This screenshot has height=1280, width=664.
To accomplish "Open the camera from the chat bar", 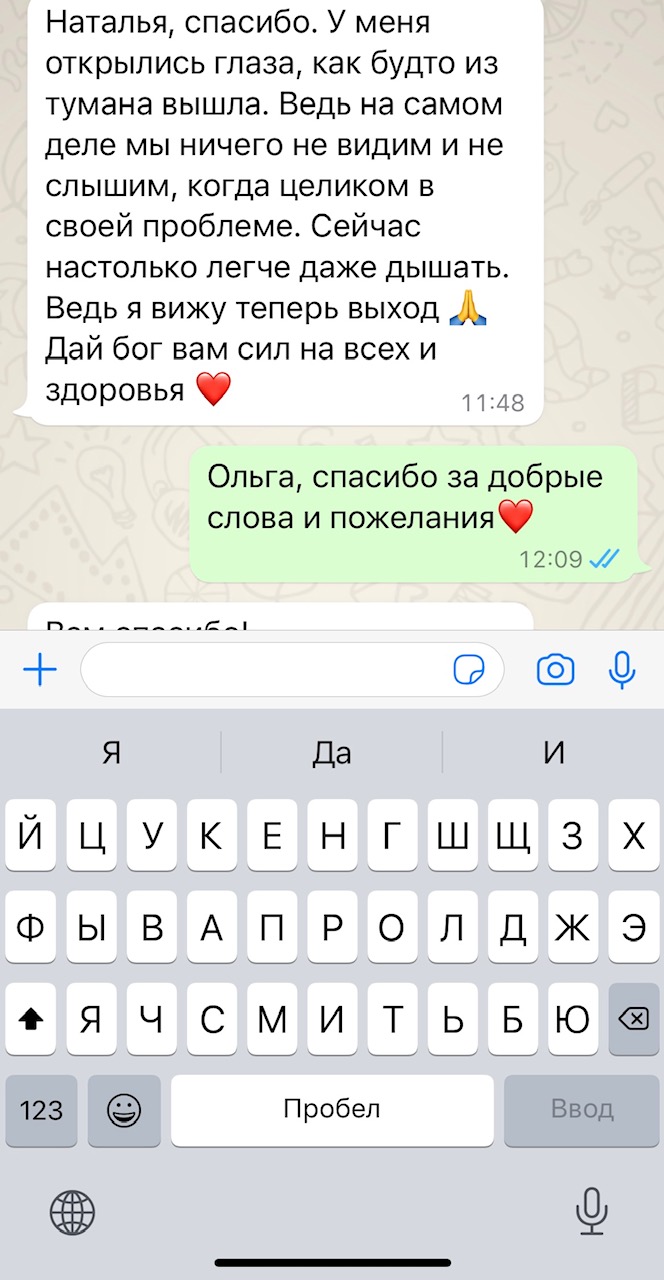I will pos(555,669).
